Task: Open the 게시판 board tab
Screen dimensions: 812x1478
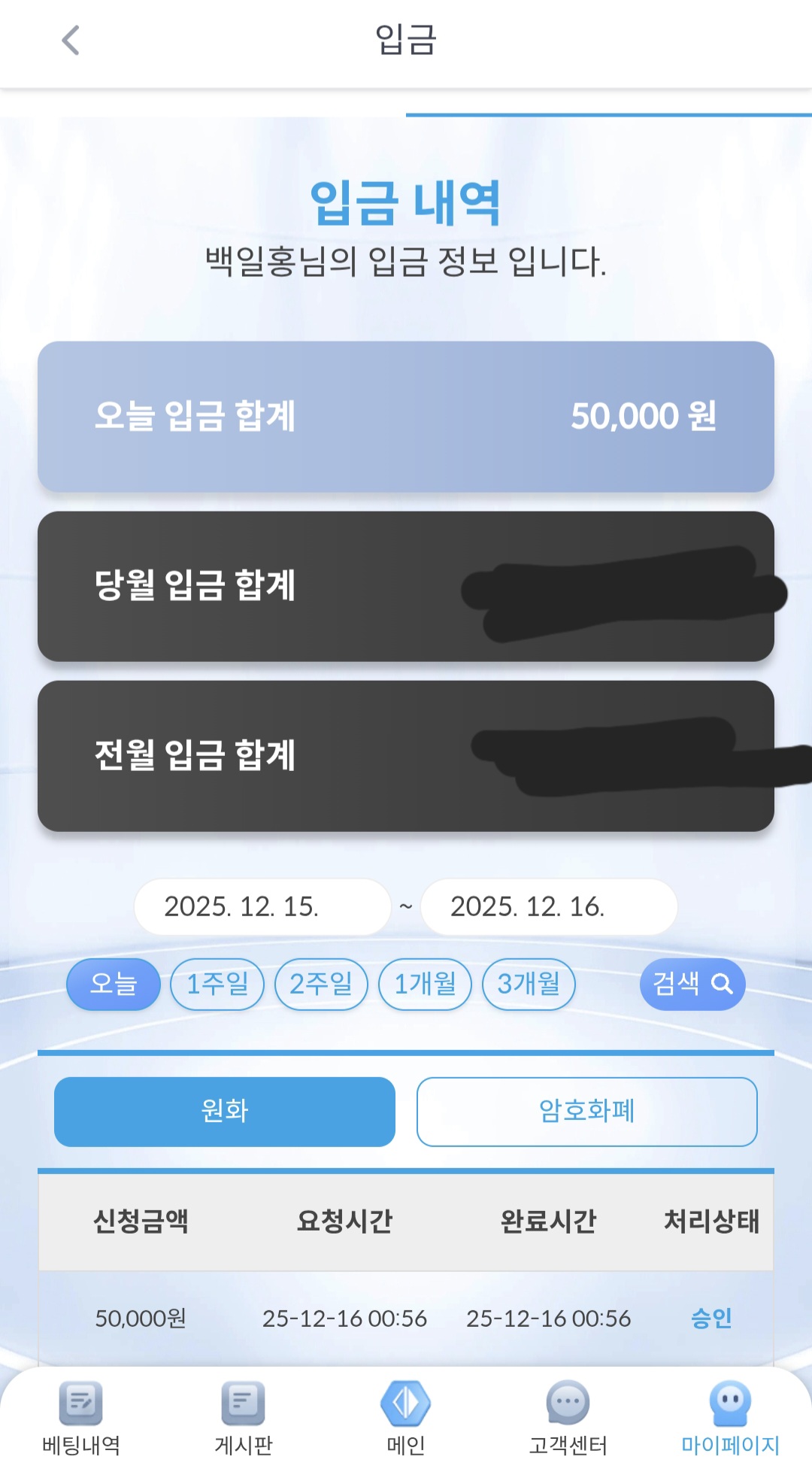Action: coord(244,1419)
